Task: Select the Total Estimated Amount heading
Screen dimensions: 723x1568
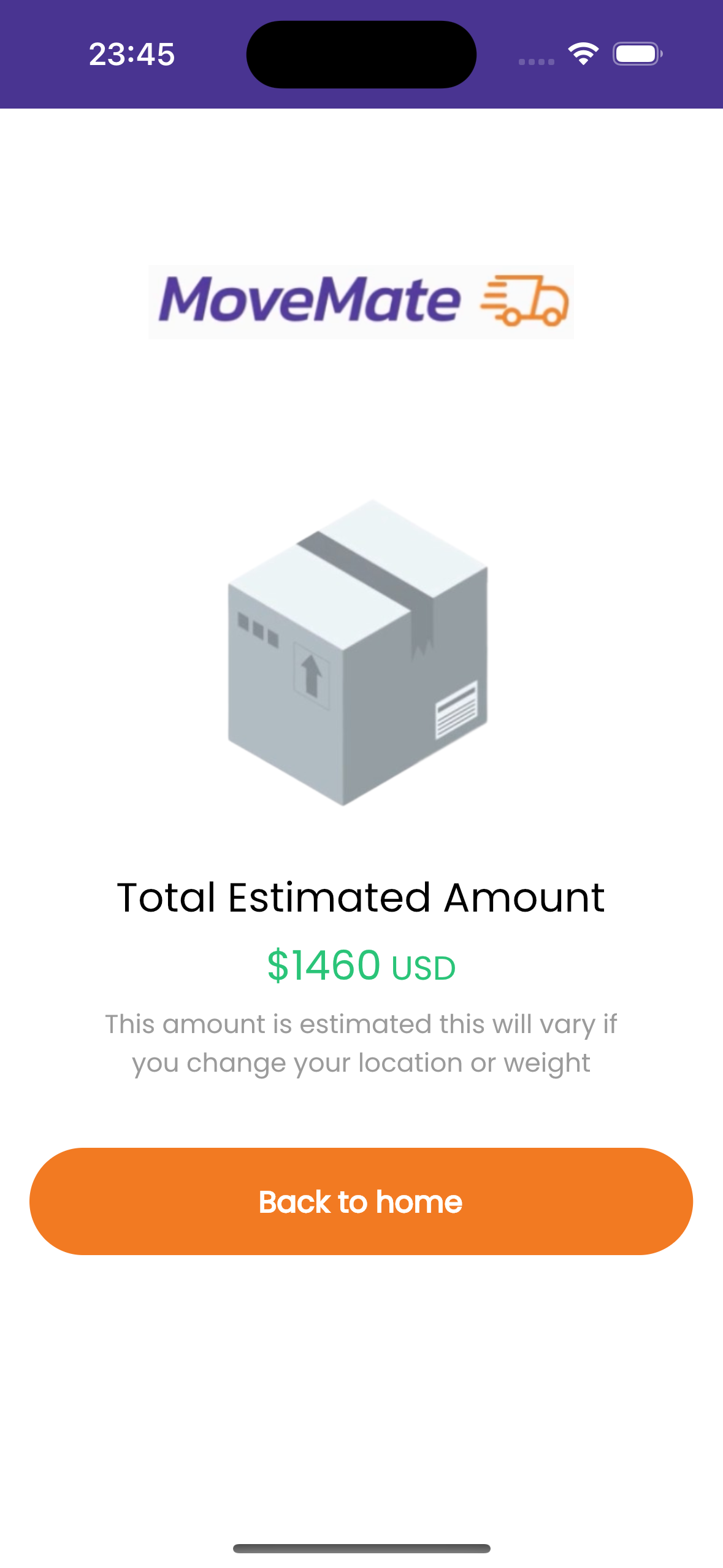Action: [x=361, y=897]
